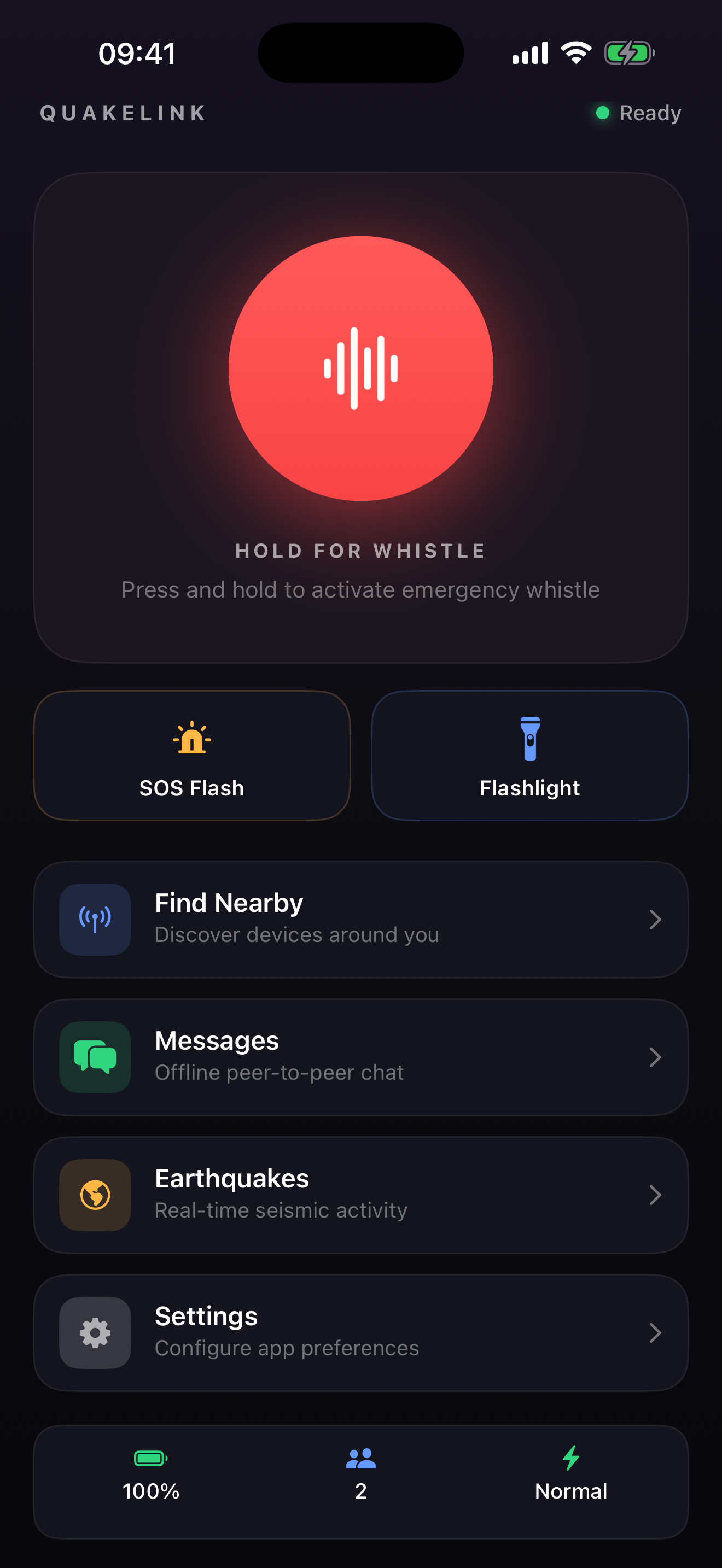Expand Earthquakes via its arrow

click(655, 1195)
